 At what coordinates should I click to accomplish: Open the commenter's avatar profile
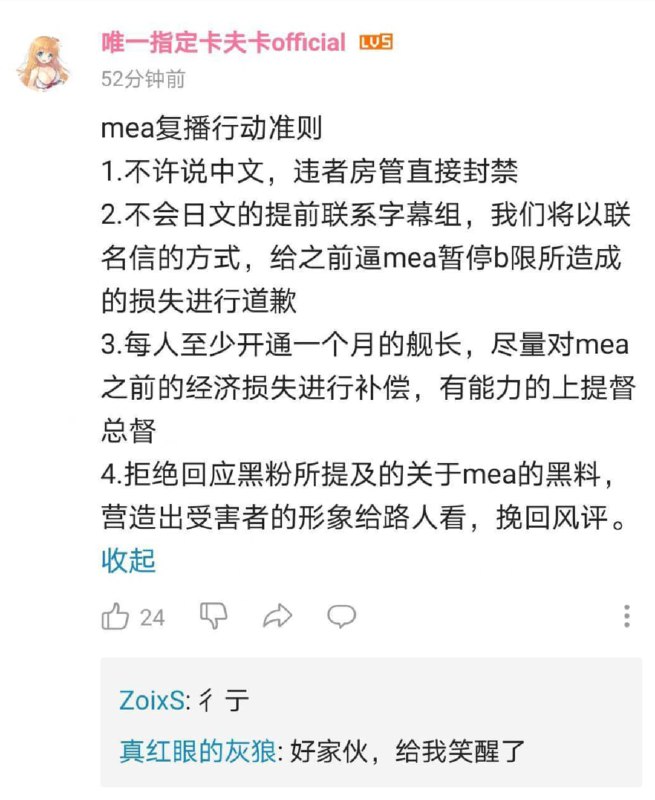point(43,61)
